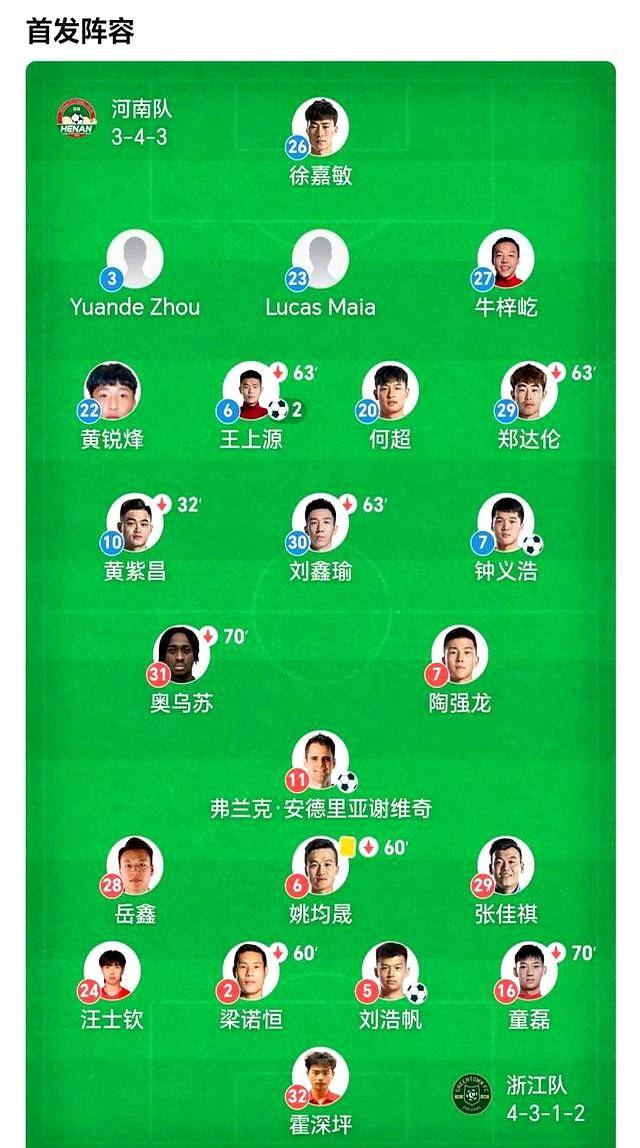Tap 黄锐烽's avatar
The width and height of the screenshot is (640, 1148).
pyautogui.click(x=112, y=391)
